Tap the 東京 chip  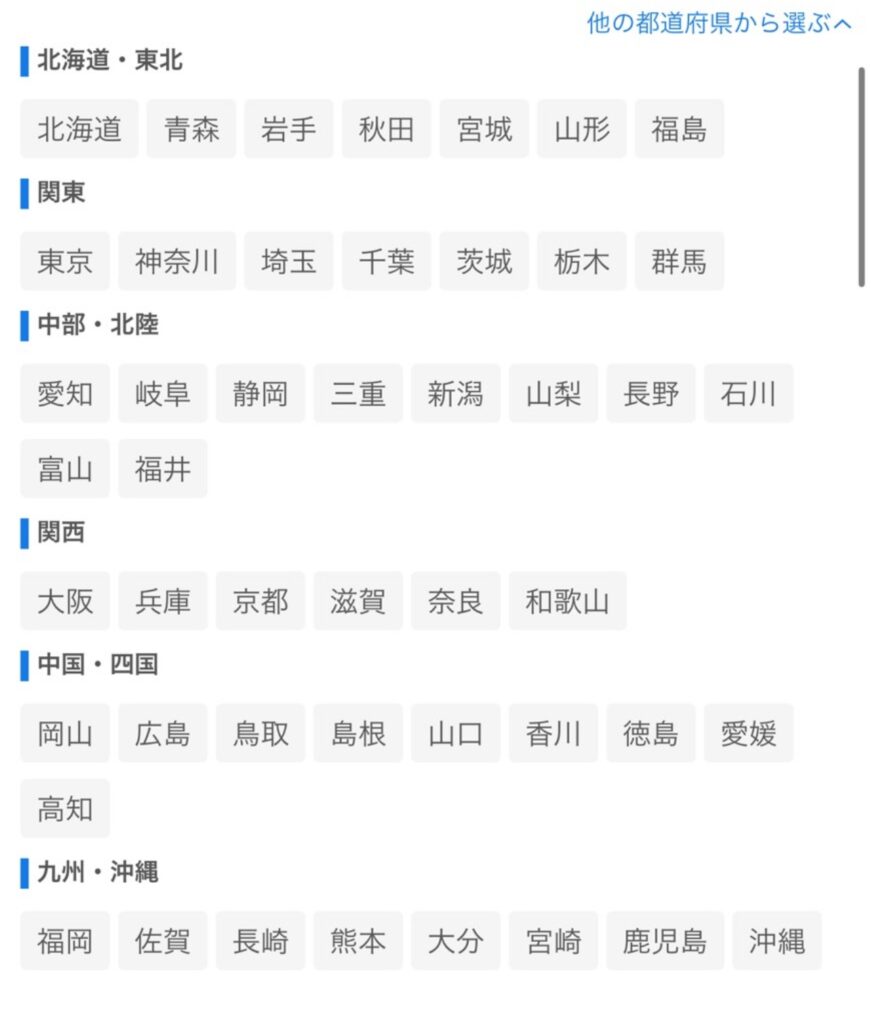tap(65, 262)
